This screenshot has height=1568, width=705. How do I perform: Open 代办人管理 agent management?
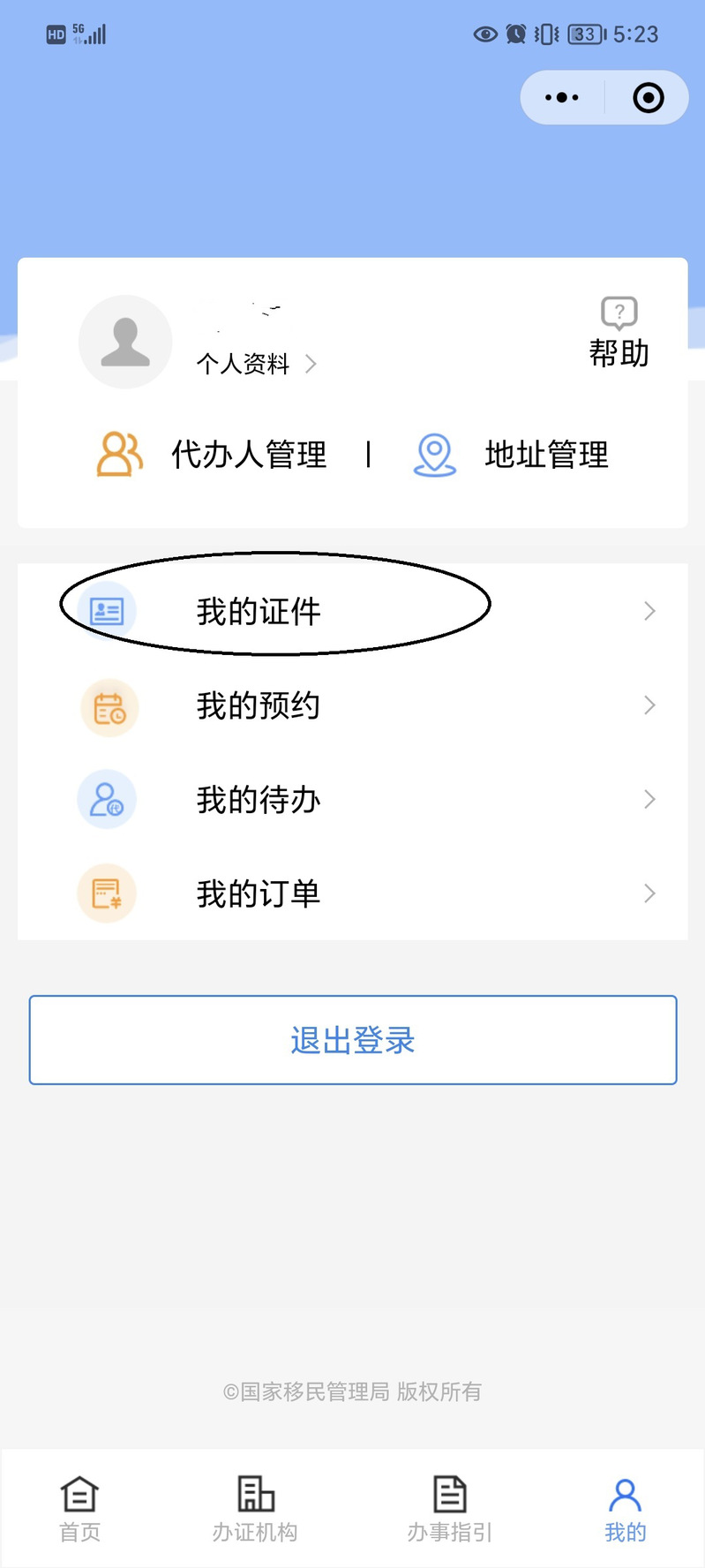point(213,455)
